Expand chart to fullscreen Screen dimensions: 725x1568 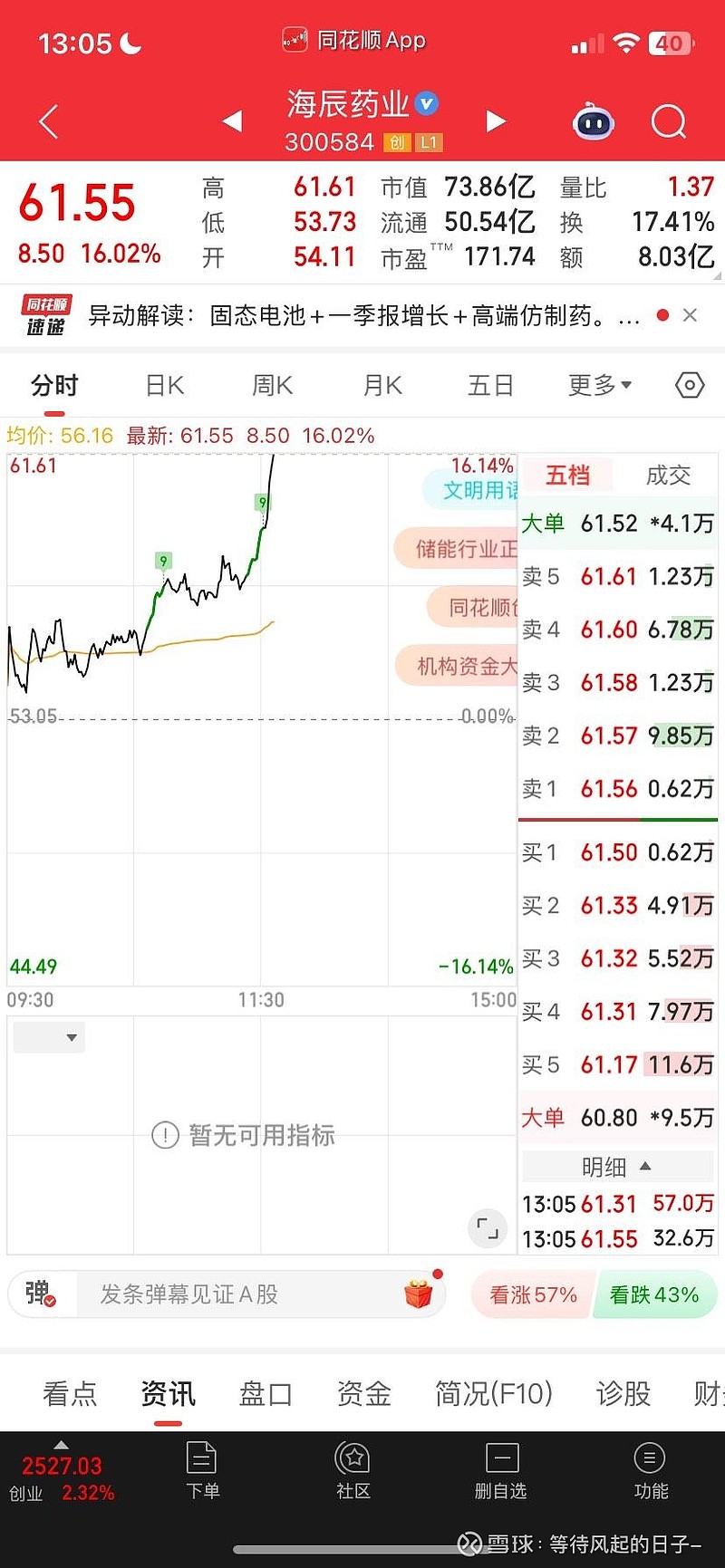coord(488,1228)
